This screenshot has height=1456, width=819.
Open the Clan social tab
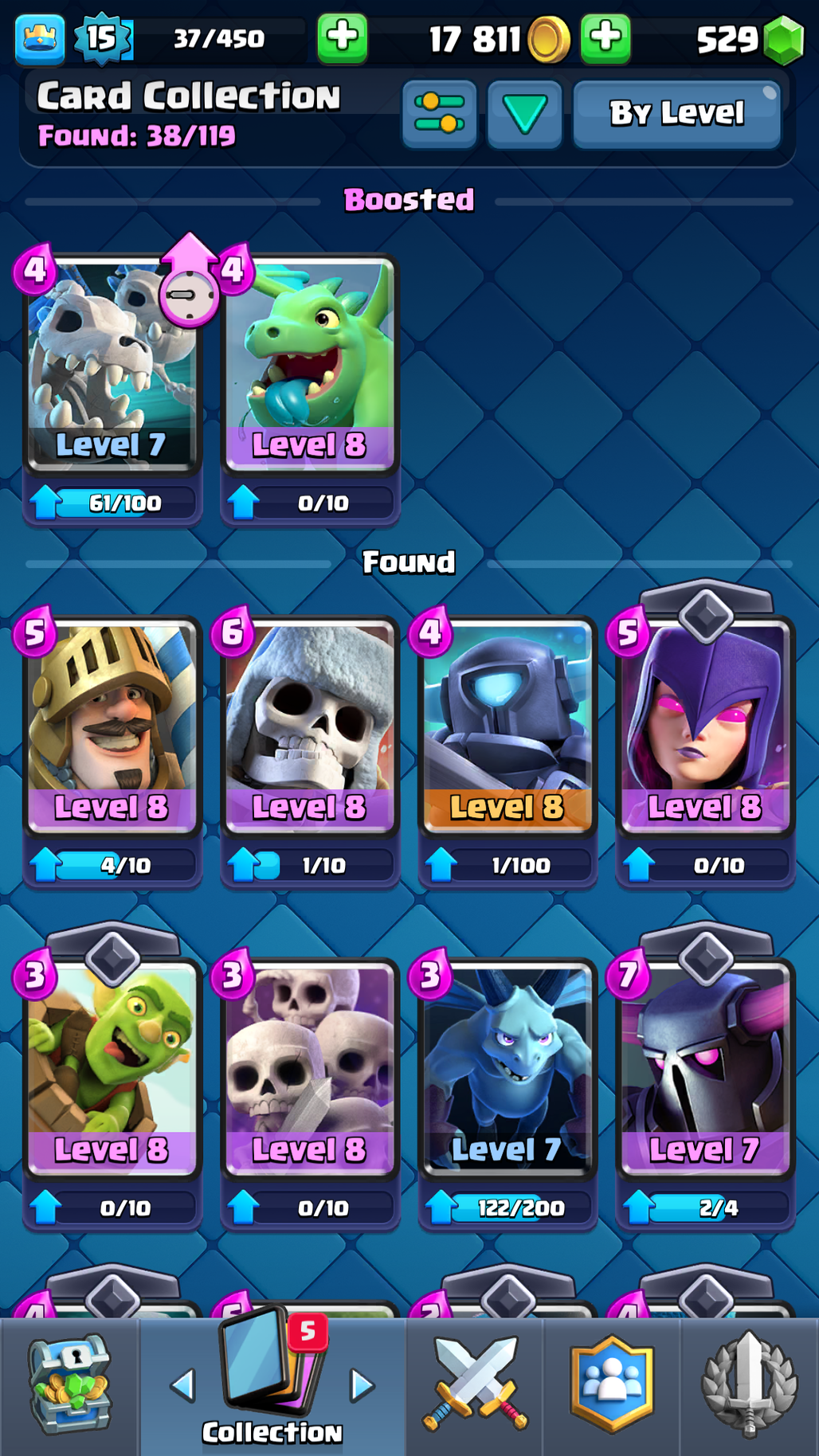click(x=612, y=1386)
